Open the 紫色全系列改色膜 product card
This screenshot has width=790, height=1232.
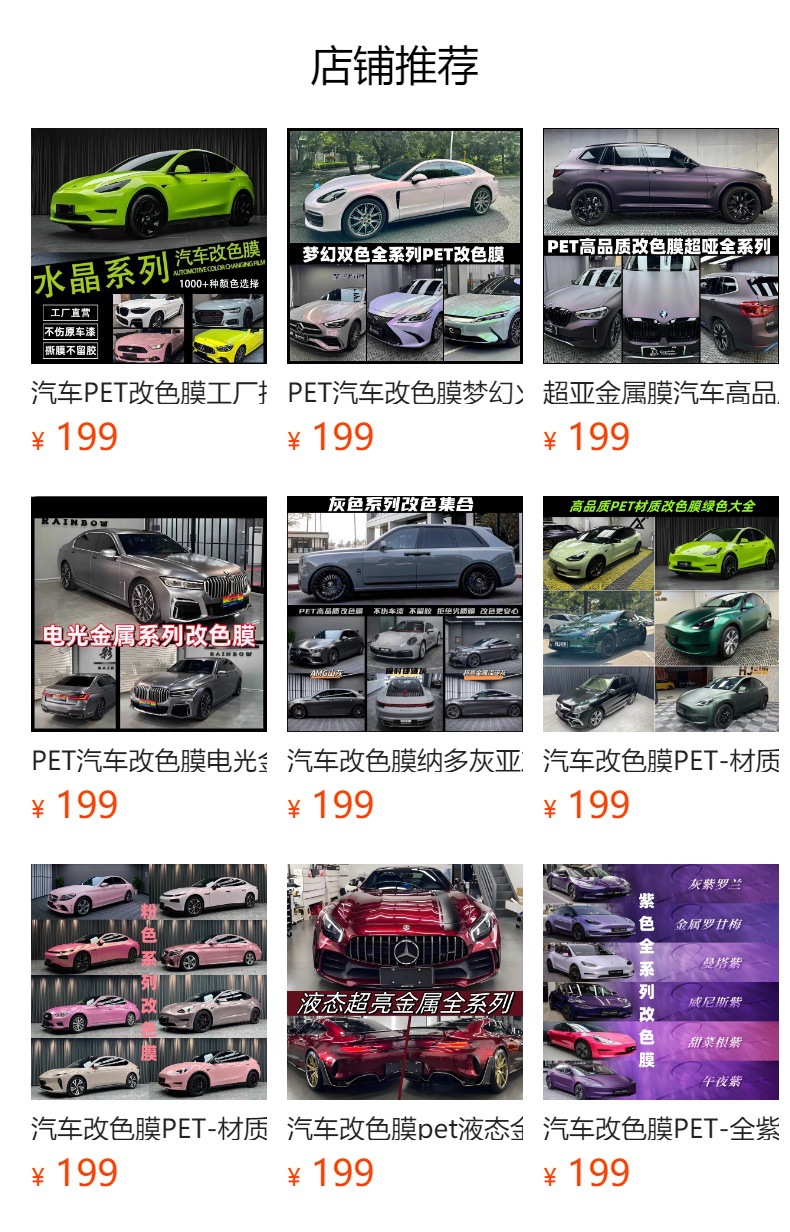click(x=661, y=982)
